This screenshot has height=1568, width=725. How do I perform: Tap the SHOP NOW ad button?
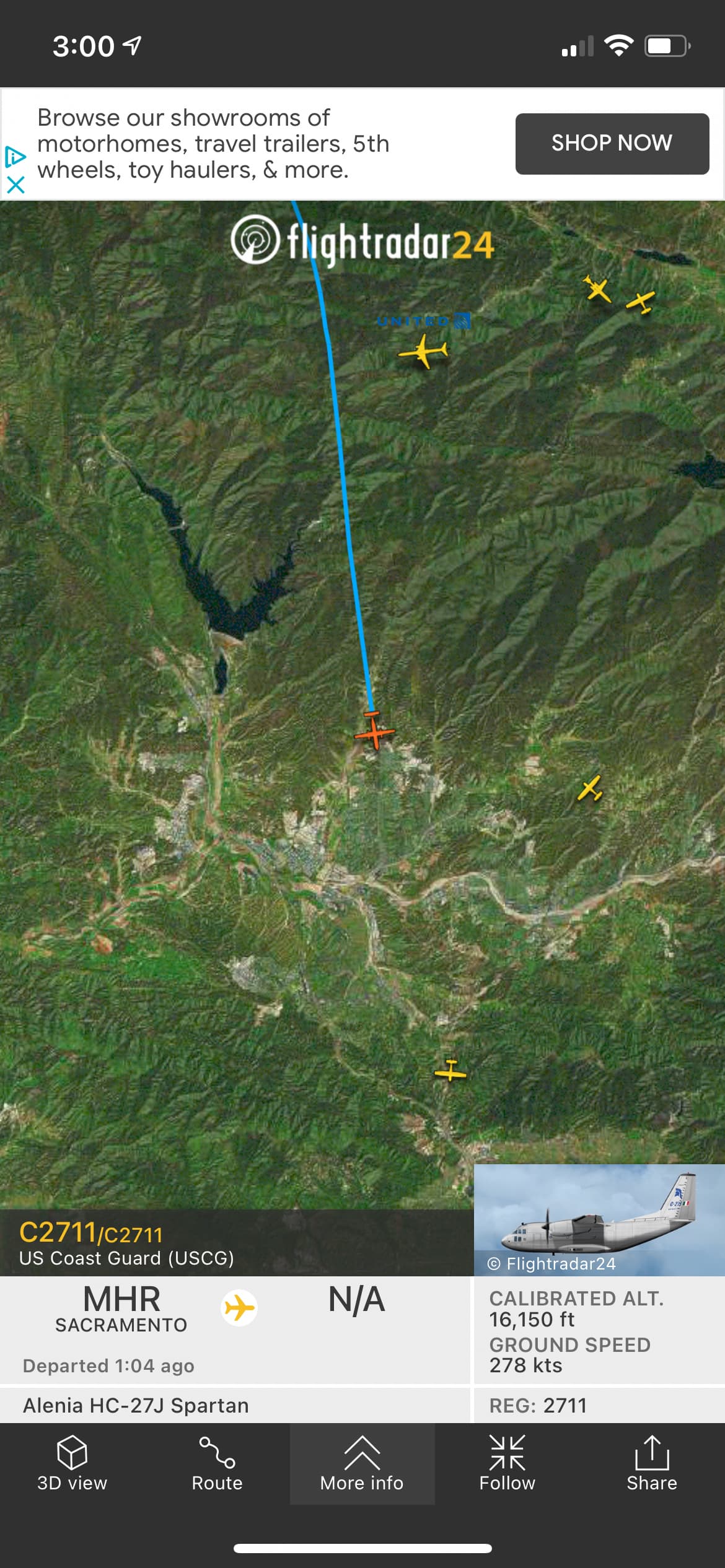tap(612, 144)
